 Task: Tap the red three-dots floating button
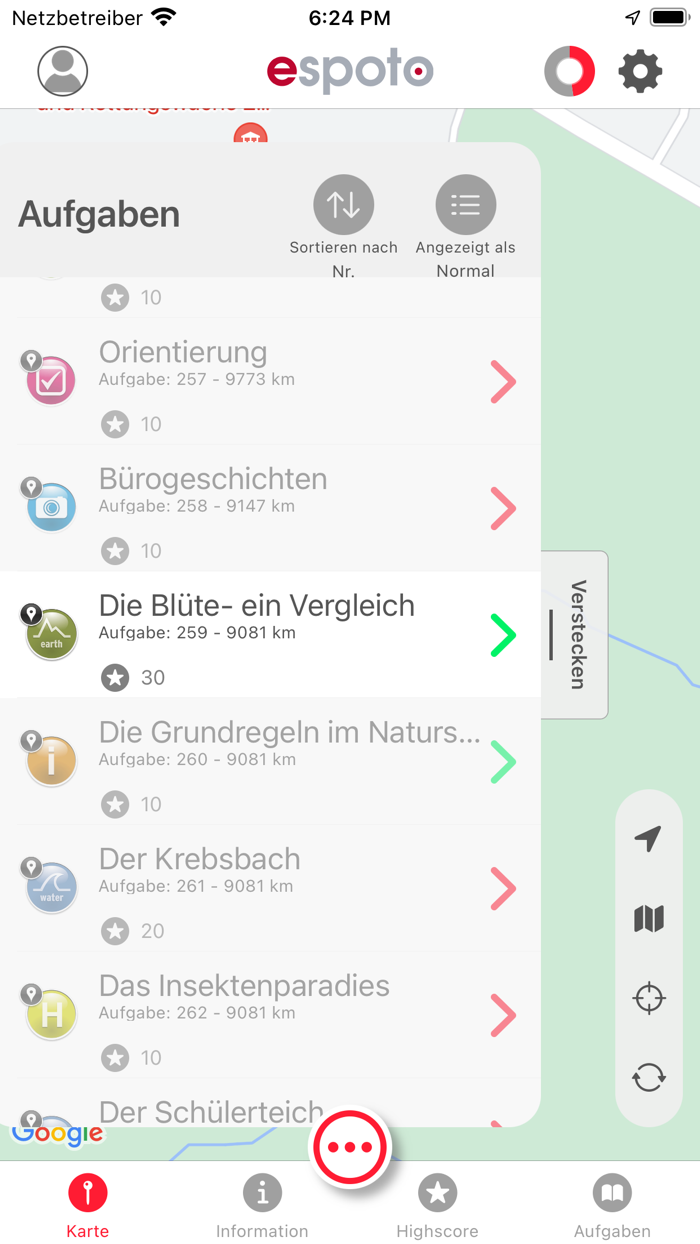click(350, 1147)
